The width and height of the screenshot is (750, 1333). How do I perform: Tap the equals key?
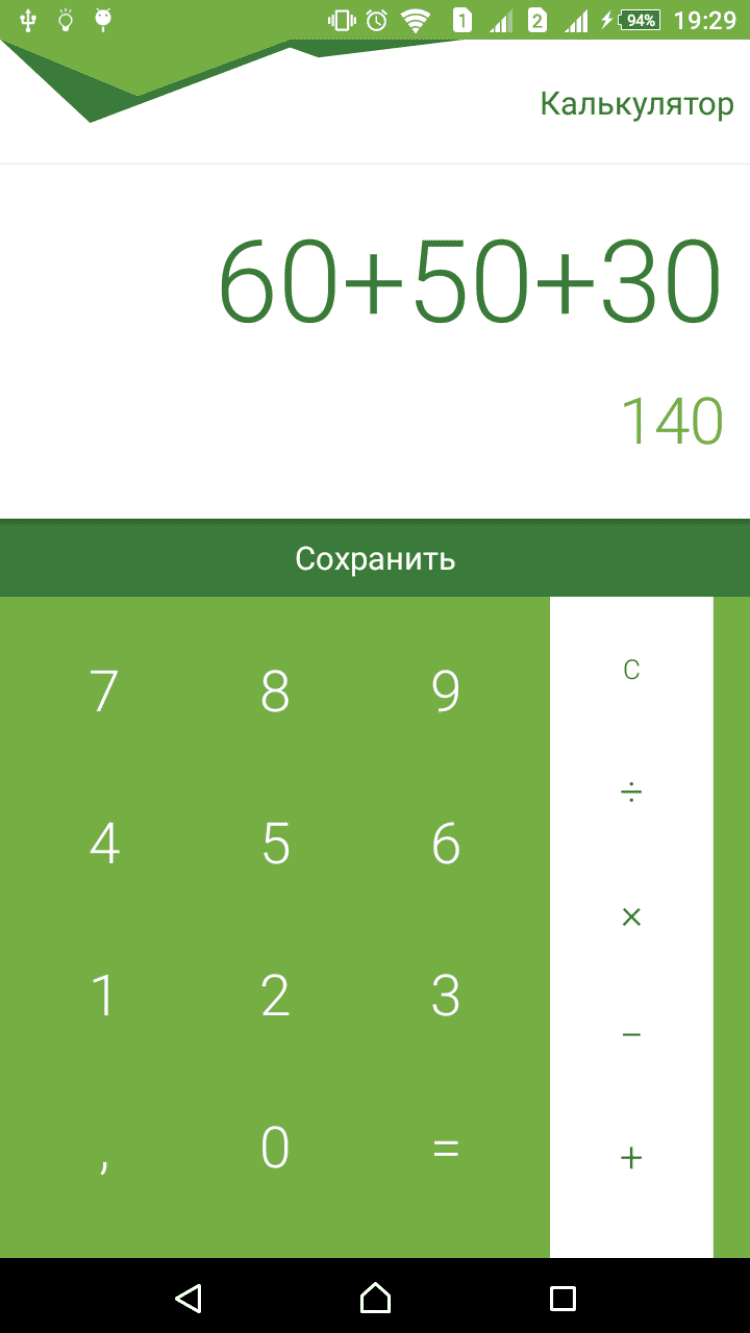click(x=446, y=1148)
